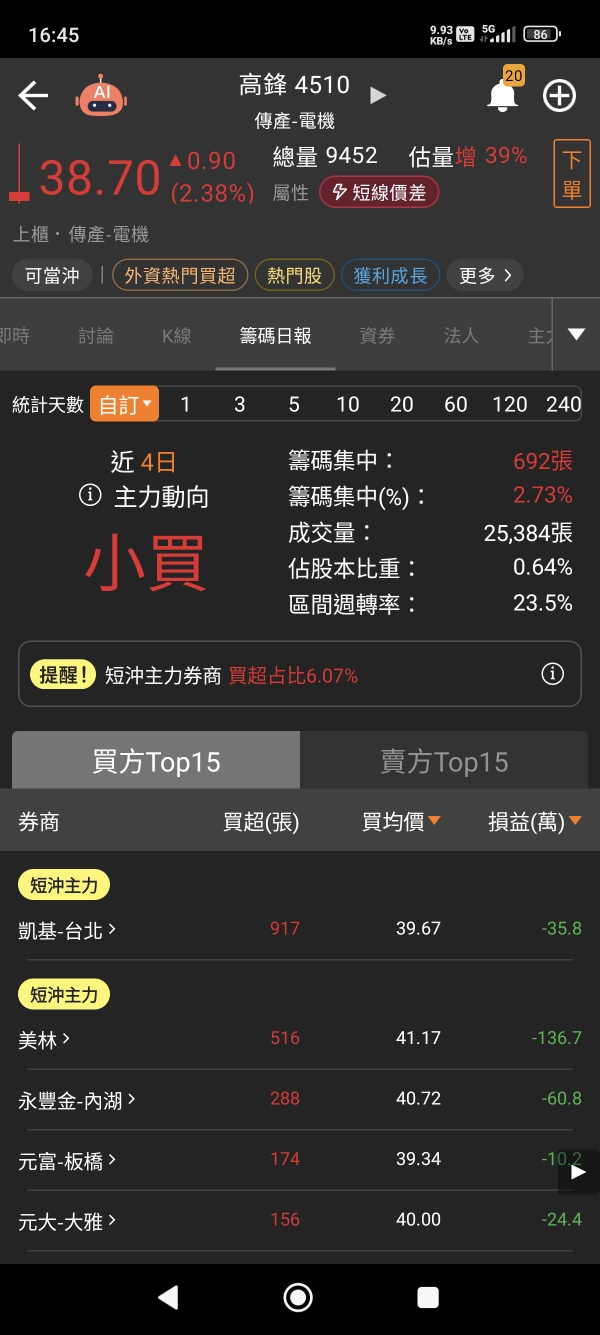The width and height of the screenshot is (600, 1335).
Task: Sort by 損益(萬) column
Action: click(526, 822)
